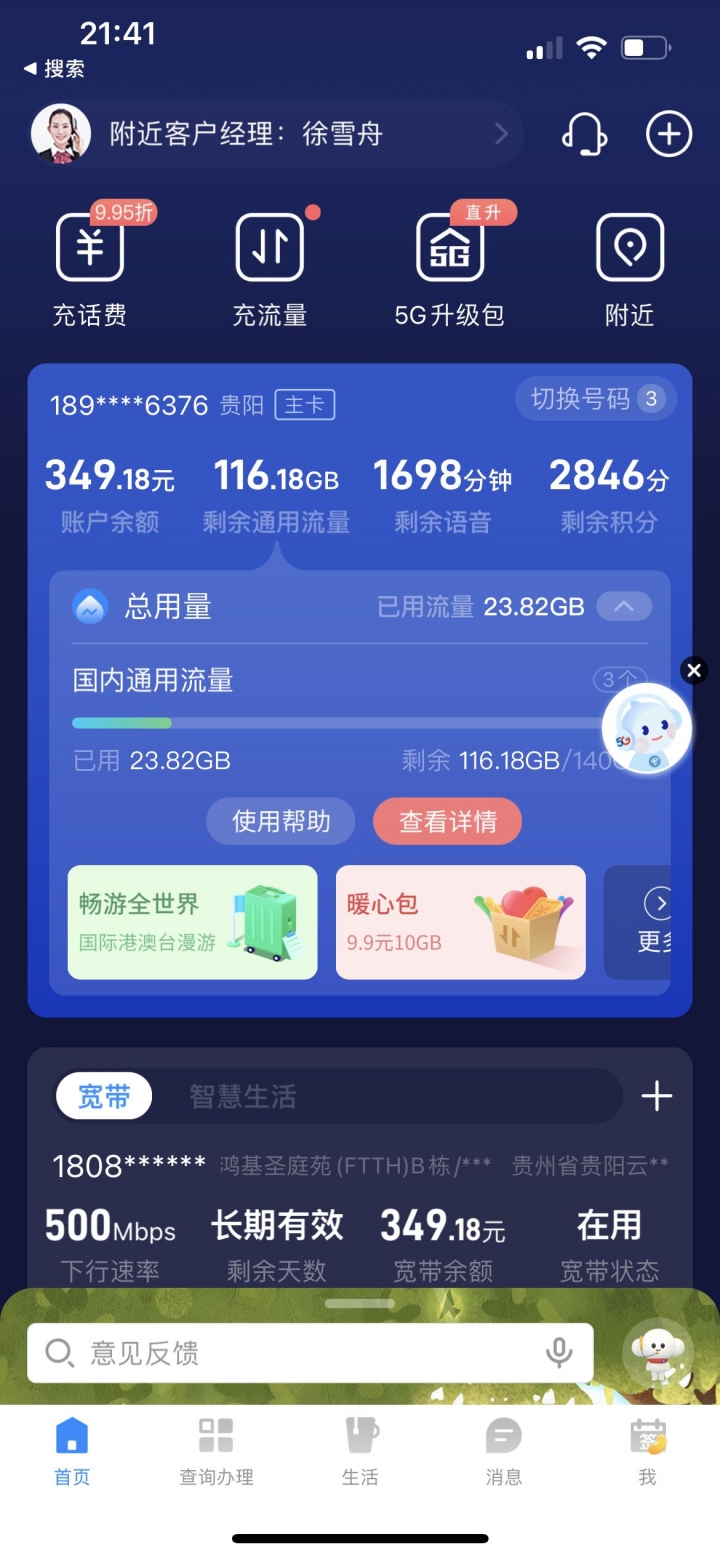The image size is (720, 1558).
Task: Open 充流量 data recharge
Action: pyautogui.click(x=270, y=265)
